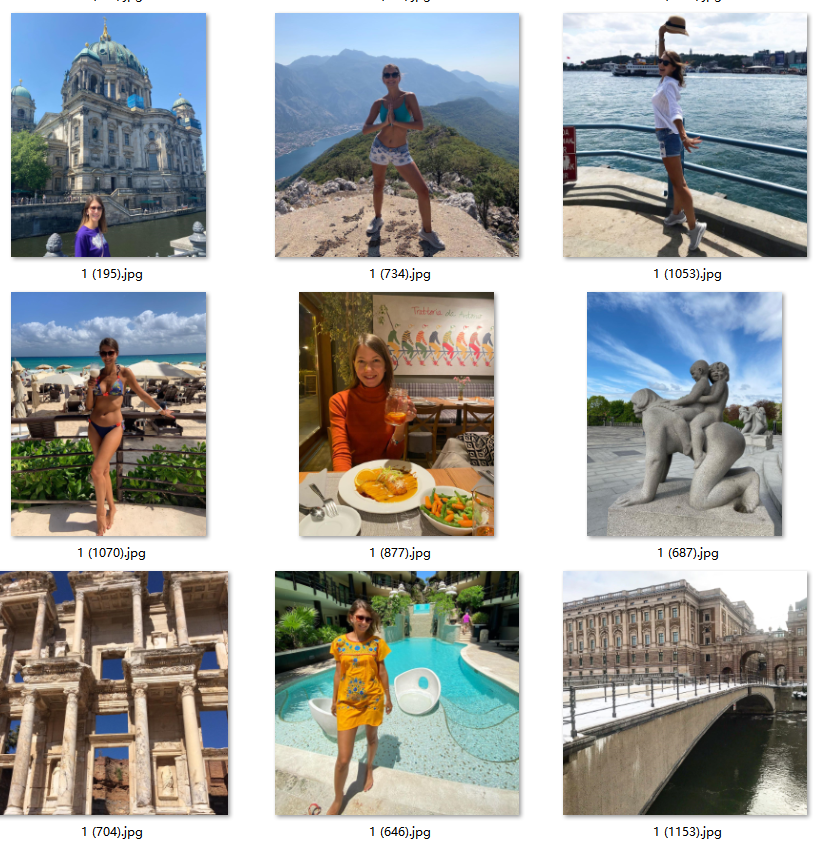Screen dimensions: 813x844
Task: Select the thumbnail named 1 (734).jpg
Action: (x=397, y=135)
